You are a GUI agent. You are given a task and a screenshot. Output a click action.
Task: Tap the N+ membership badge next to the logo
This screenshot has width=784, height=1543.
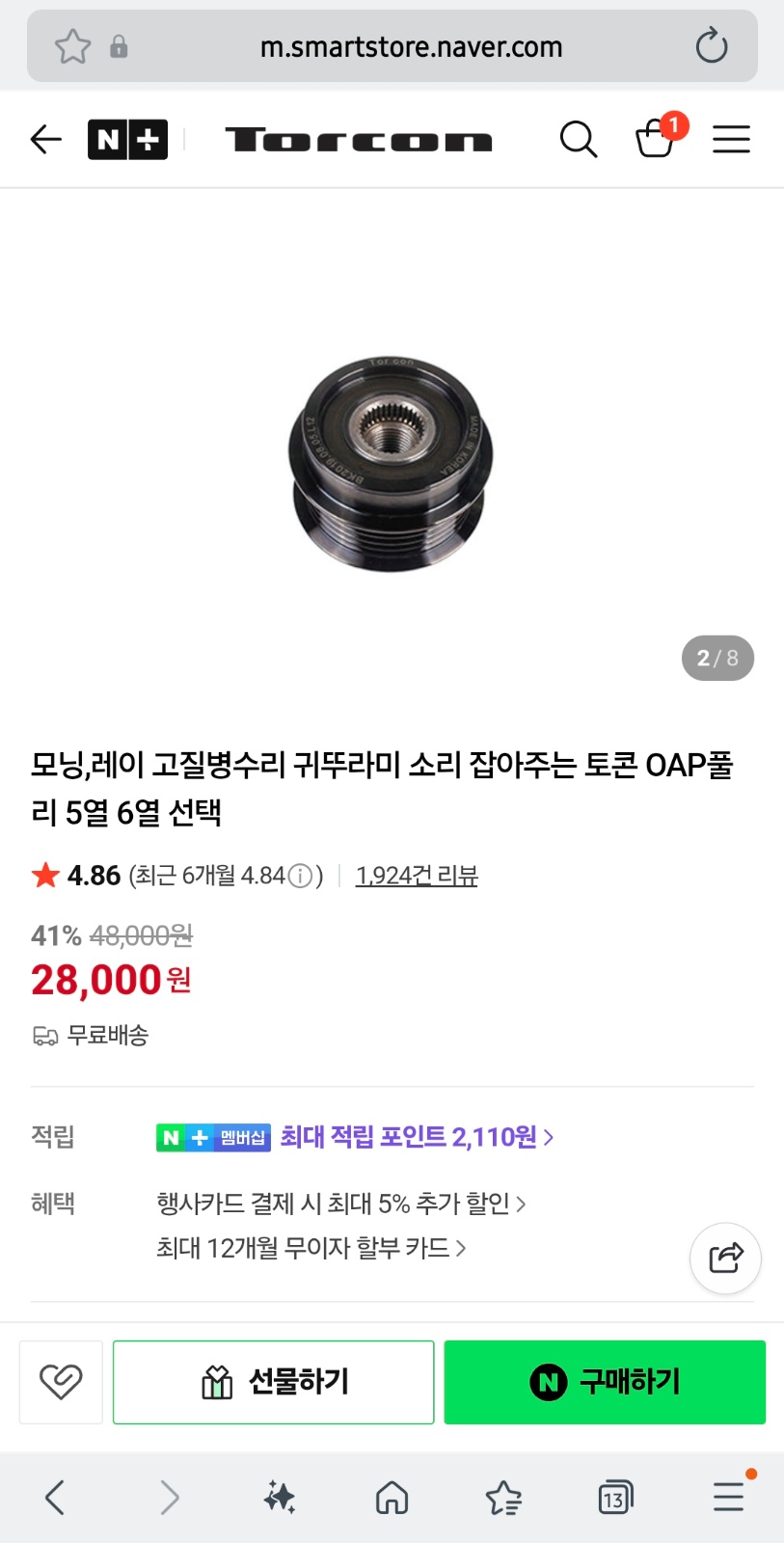coord(127,139)
